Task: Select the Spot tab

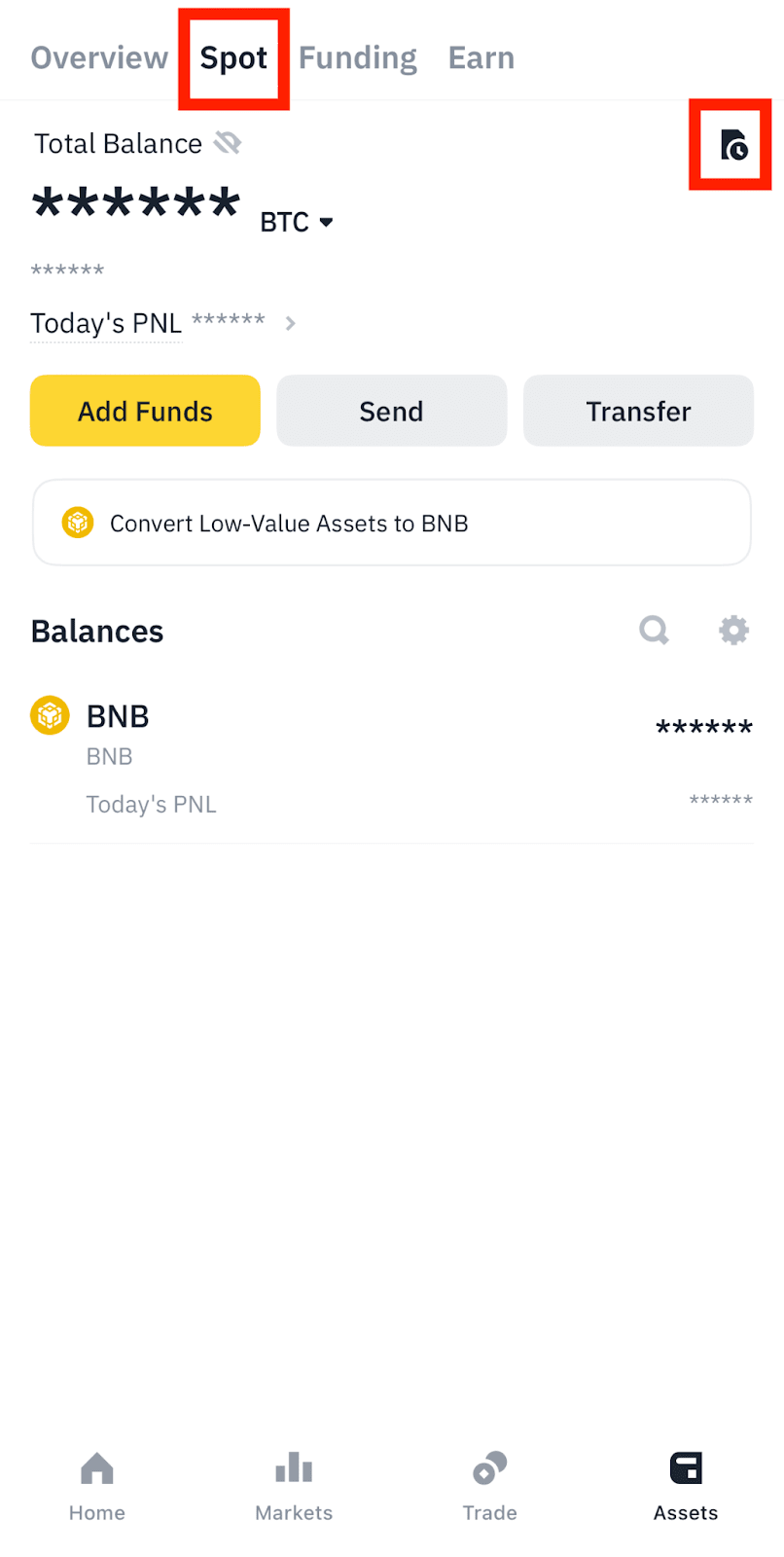Action: point(233,58)
